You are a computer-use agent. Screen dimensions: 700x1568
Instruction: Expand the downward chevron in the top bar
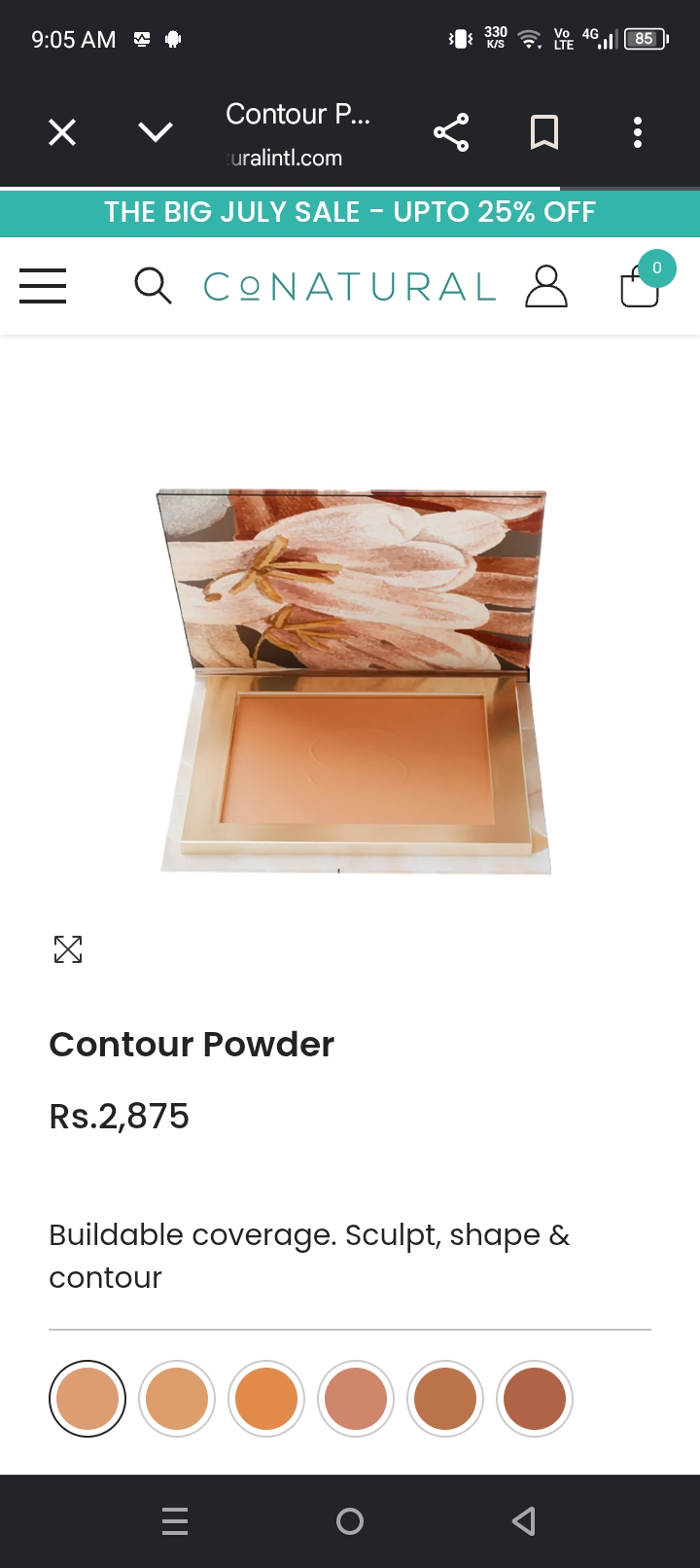point(156,132)
